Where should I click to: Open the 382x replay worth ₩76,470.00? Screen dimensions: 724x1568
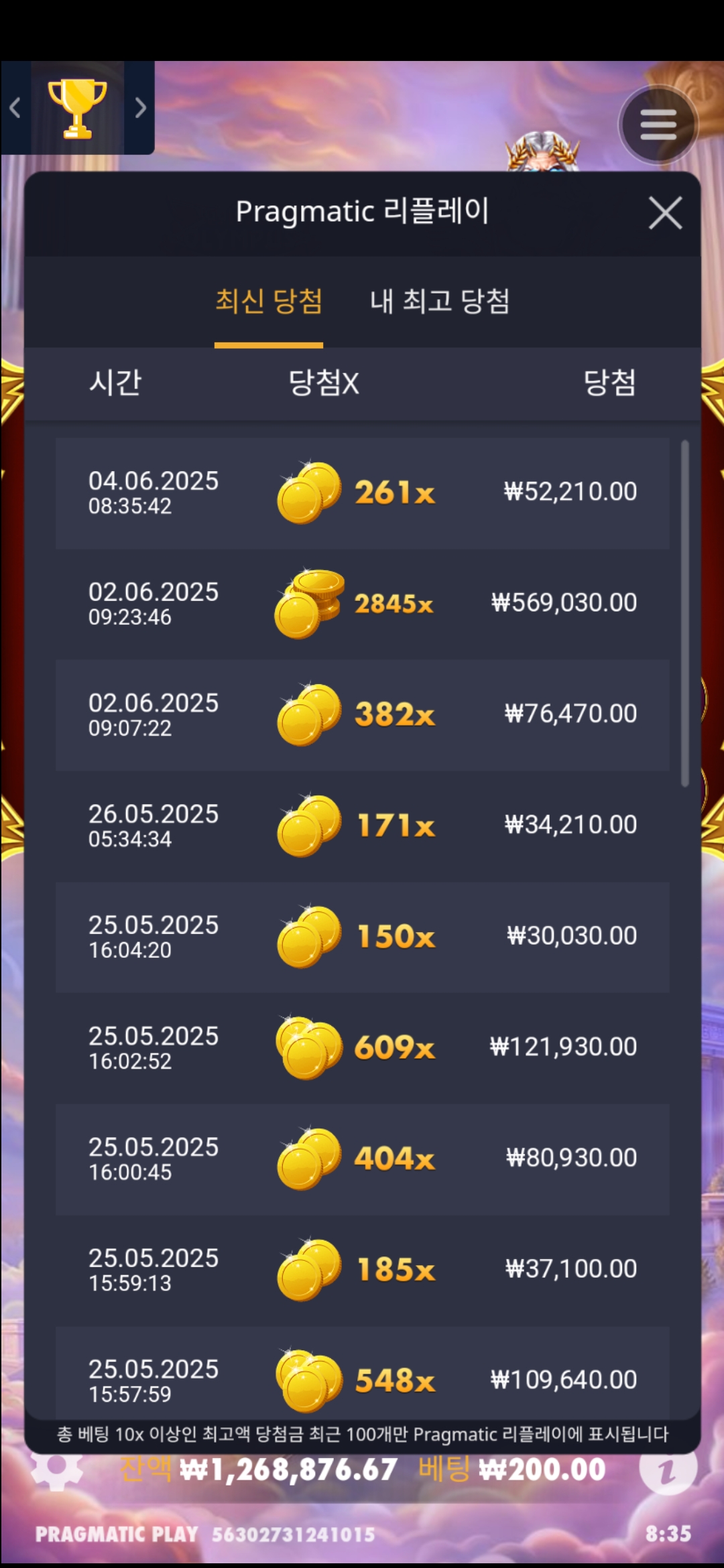(x=362, y=715)
